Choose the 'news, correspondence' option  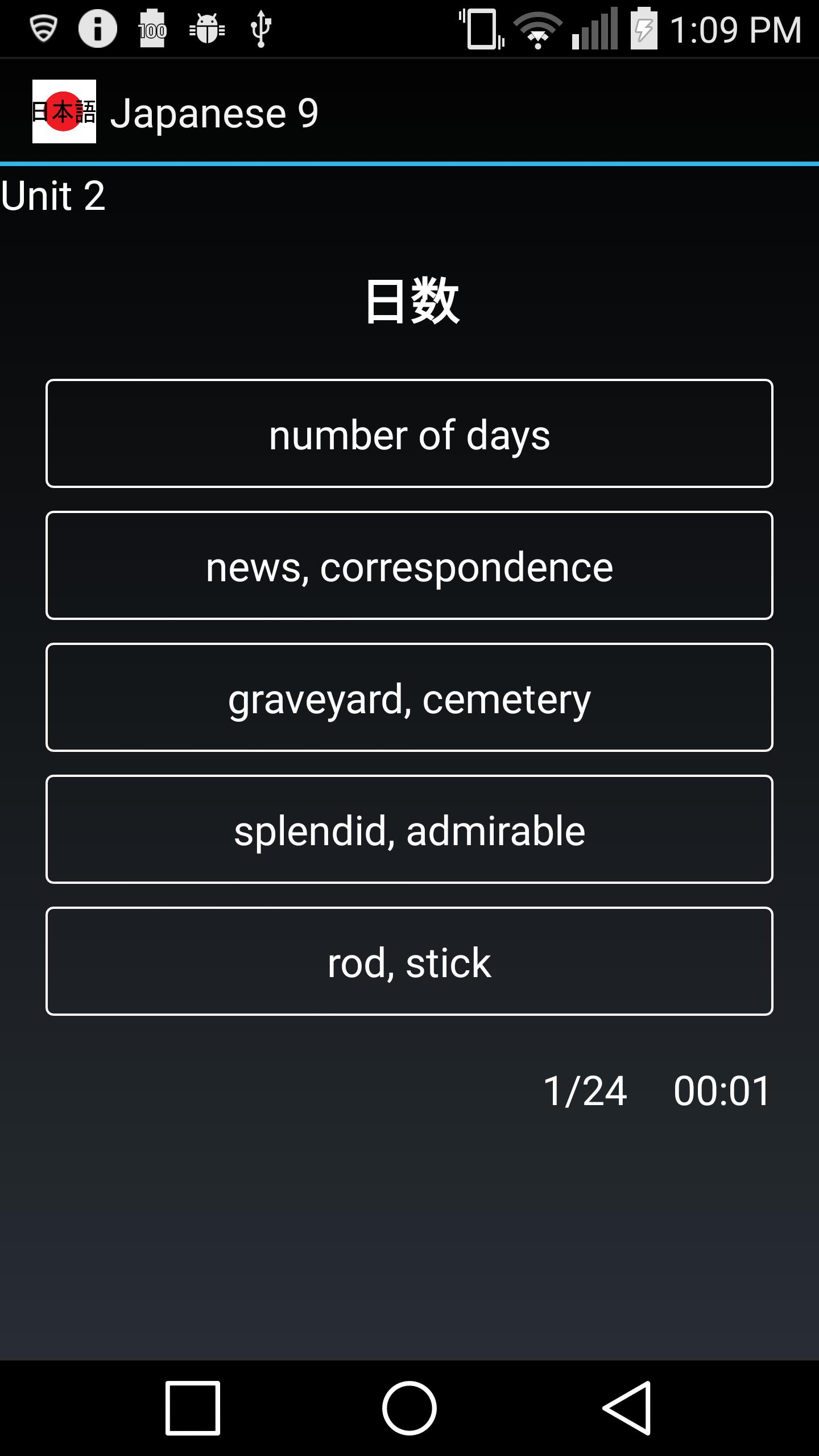pos(409,565)
